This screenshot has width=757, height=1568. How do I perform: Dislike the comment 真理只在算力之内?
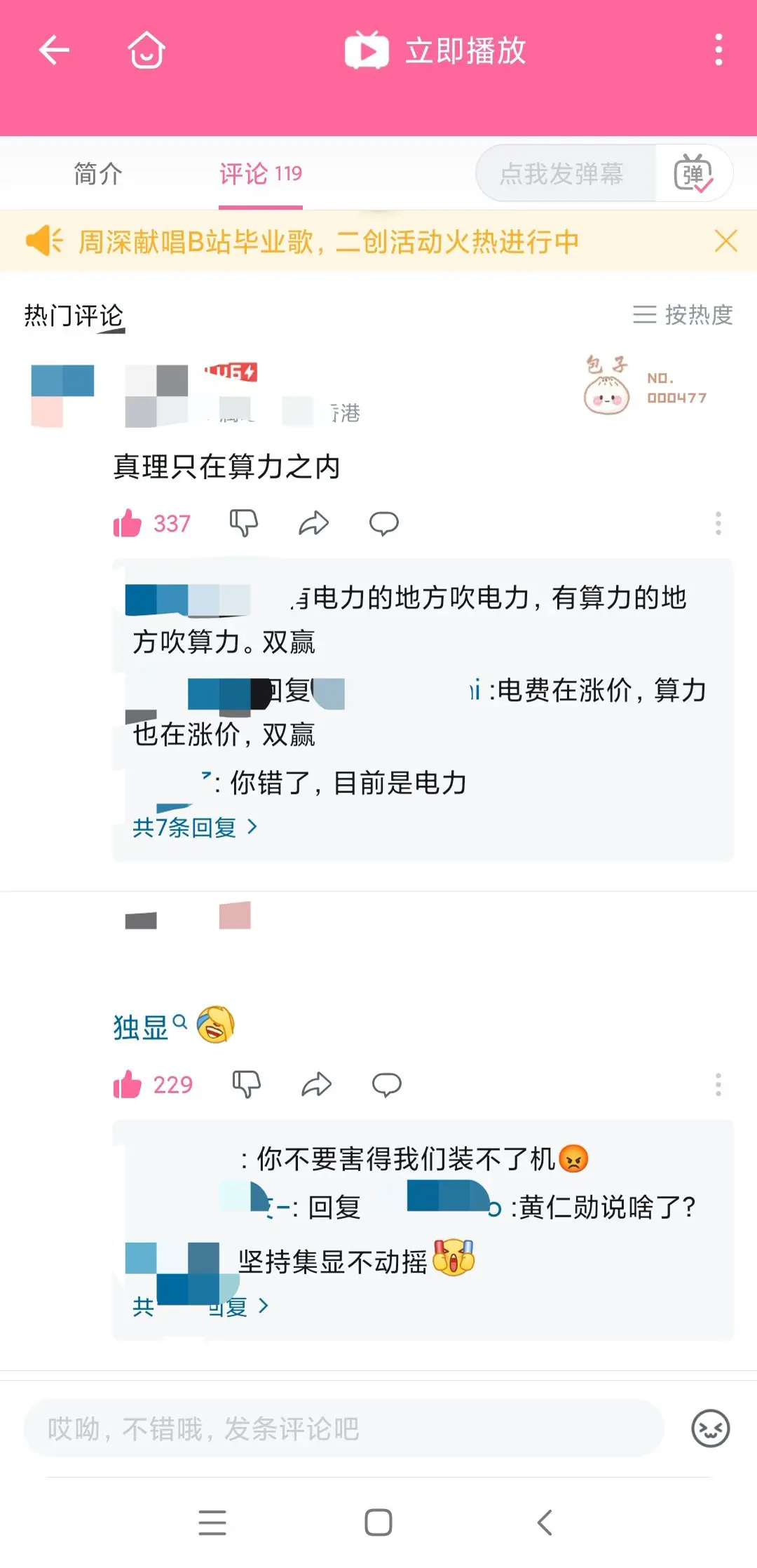pyautogui.click(x=243, y=523)
